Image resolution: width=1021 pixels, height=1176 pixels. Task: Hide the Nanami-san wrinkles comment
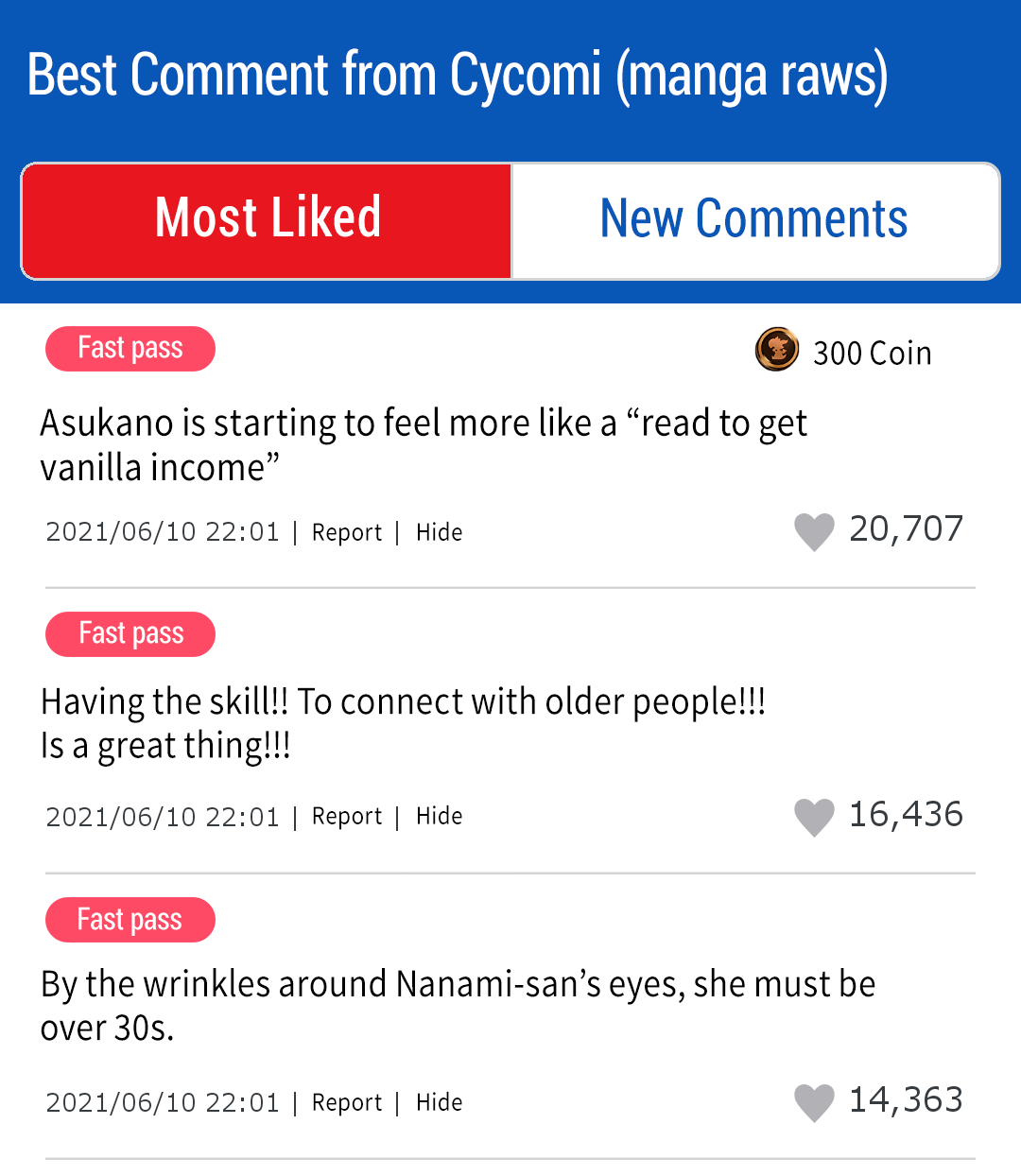coord(440,1103)
